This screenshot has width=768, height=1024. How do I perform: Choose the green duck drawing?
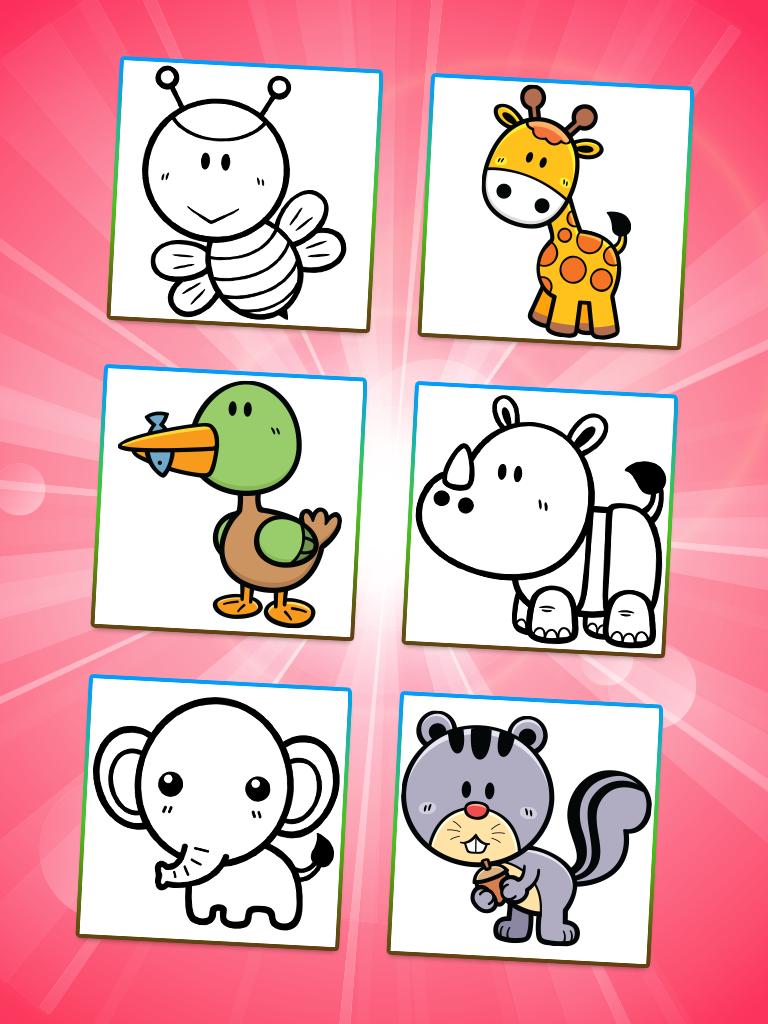point(229,502)
